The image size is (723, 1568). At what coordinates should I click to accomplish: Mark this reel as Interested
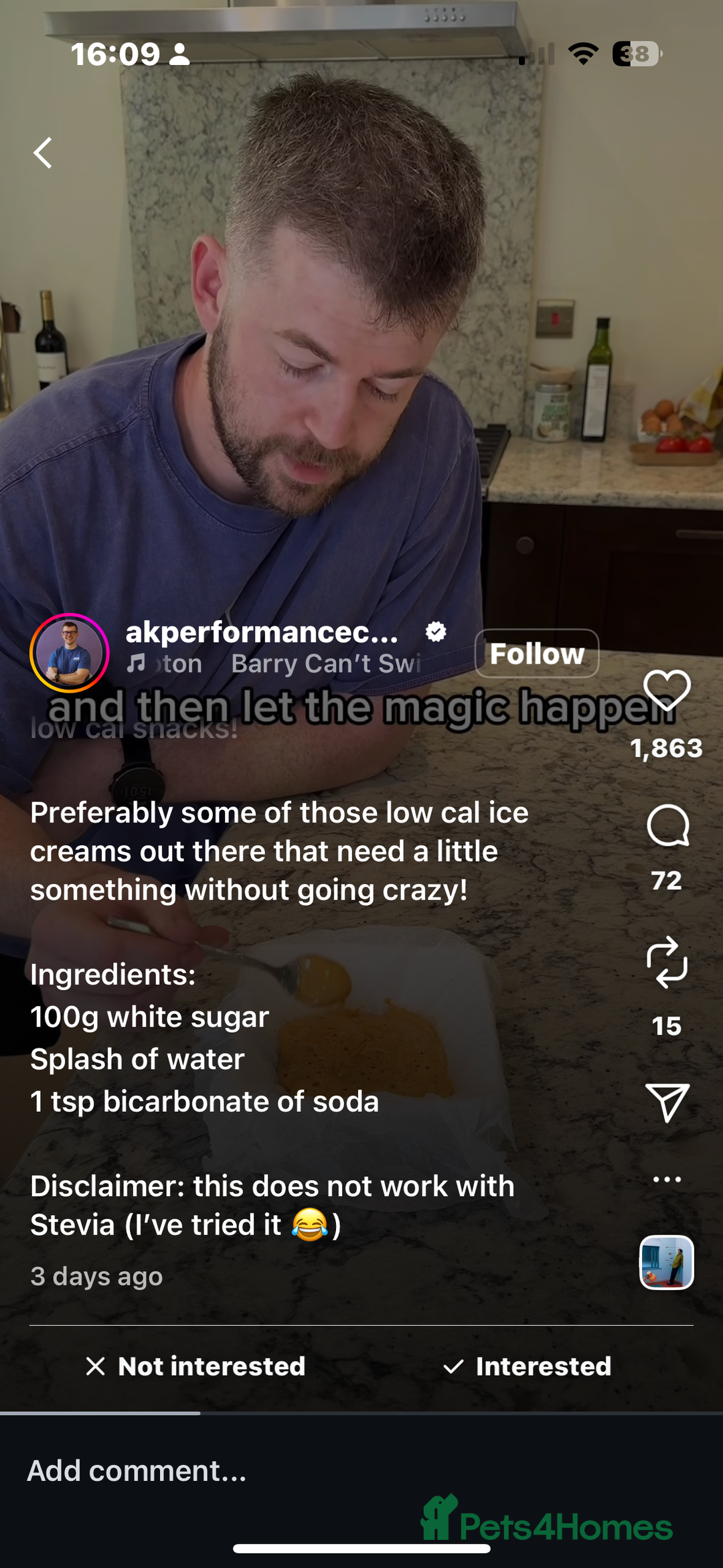point(528,1366)
